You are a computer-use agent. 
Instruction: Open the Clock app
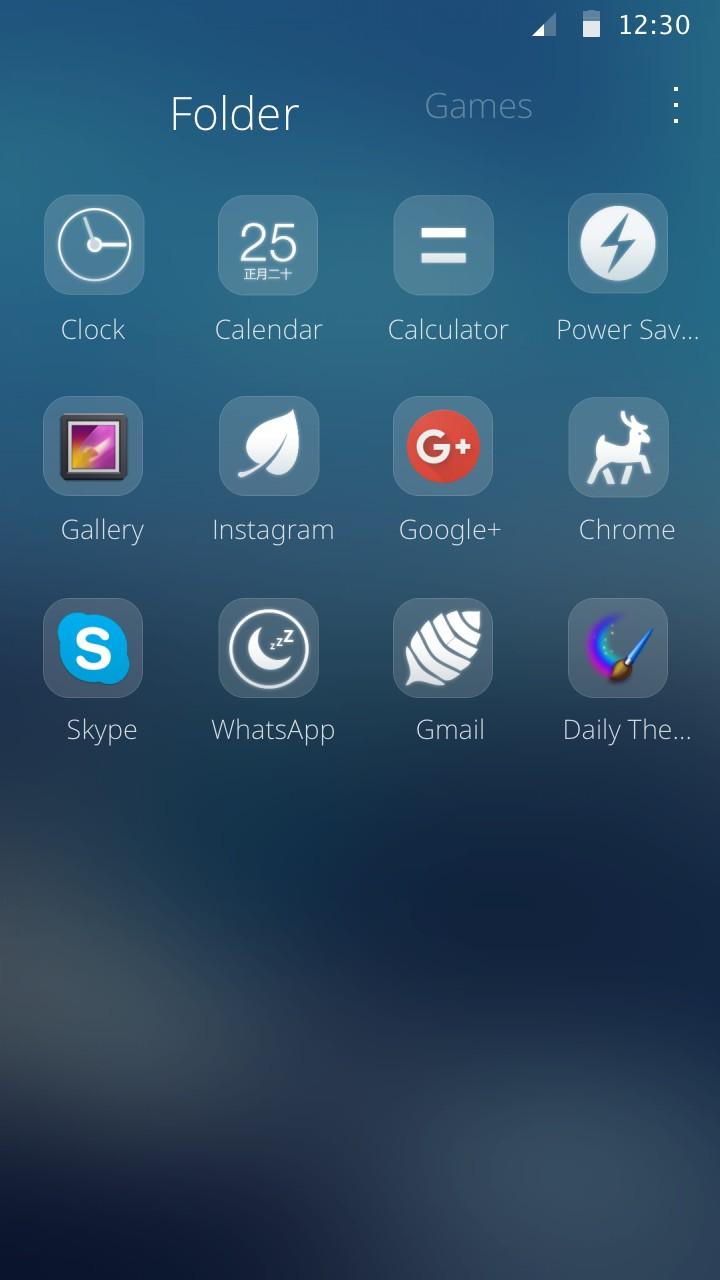click(x=94, y=245)
